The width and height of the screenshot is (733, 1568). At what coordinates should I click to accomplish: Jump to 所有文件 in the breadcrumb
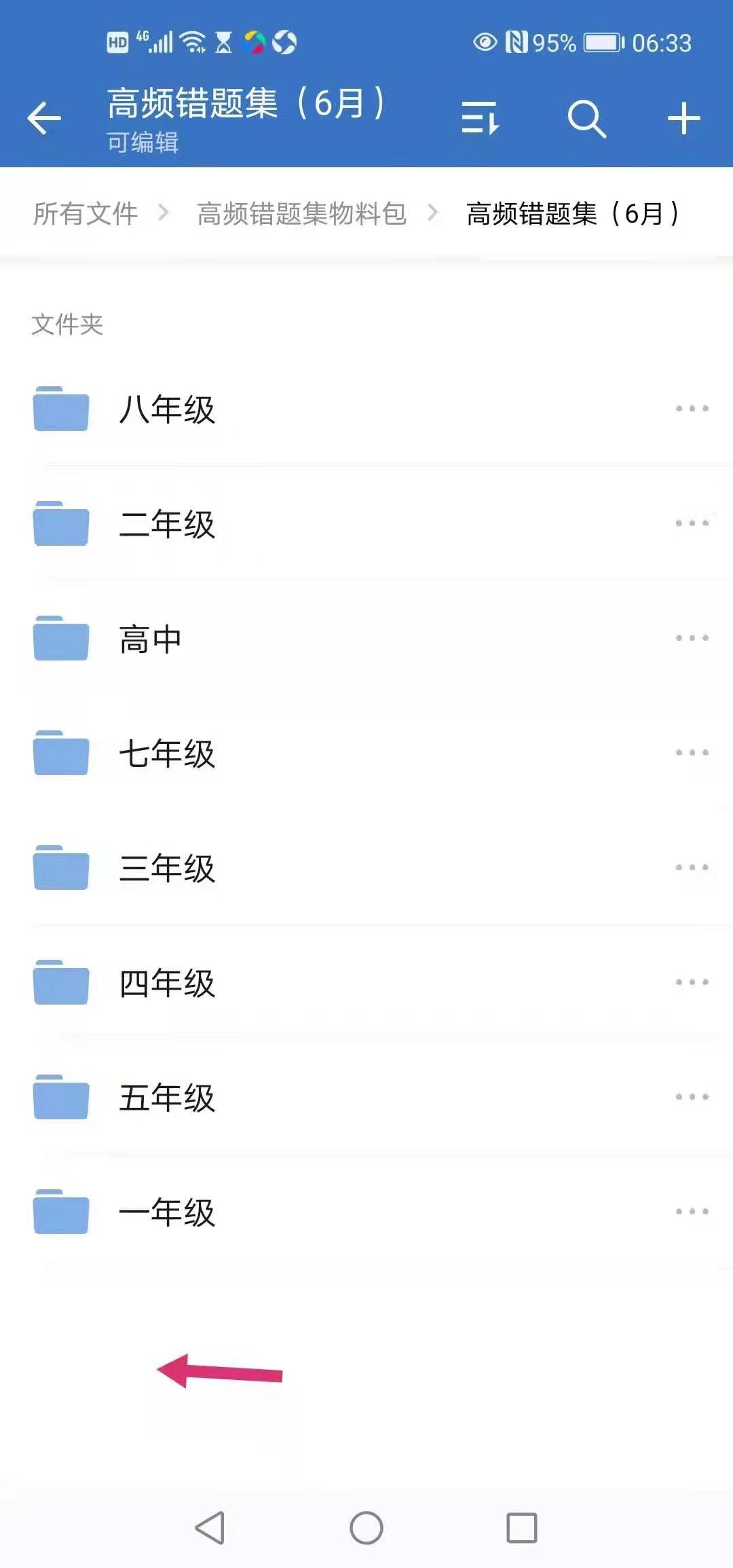pos(86,214)
